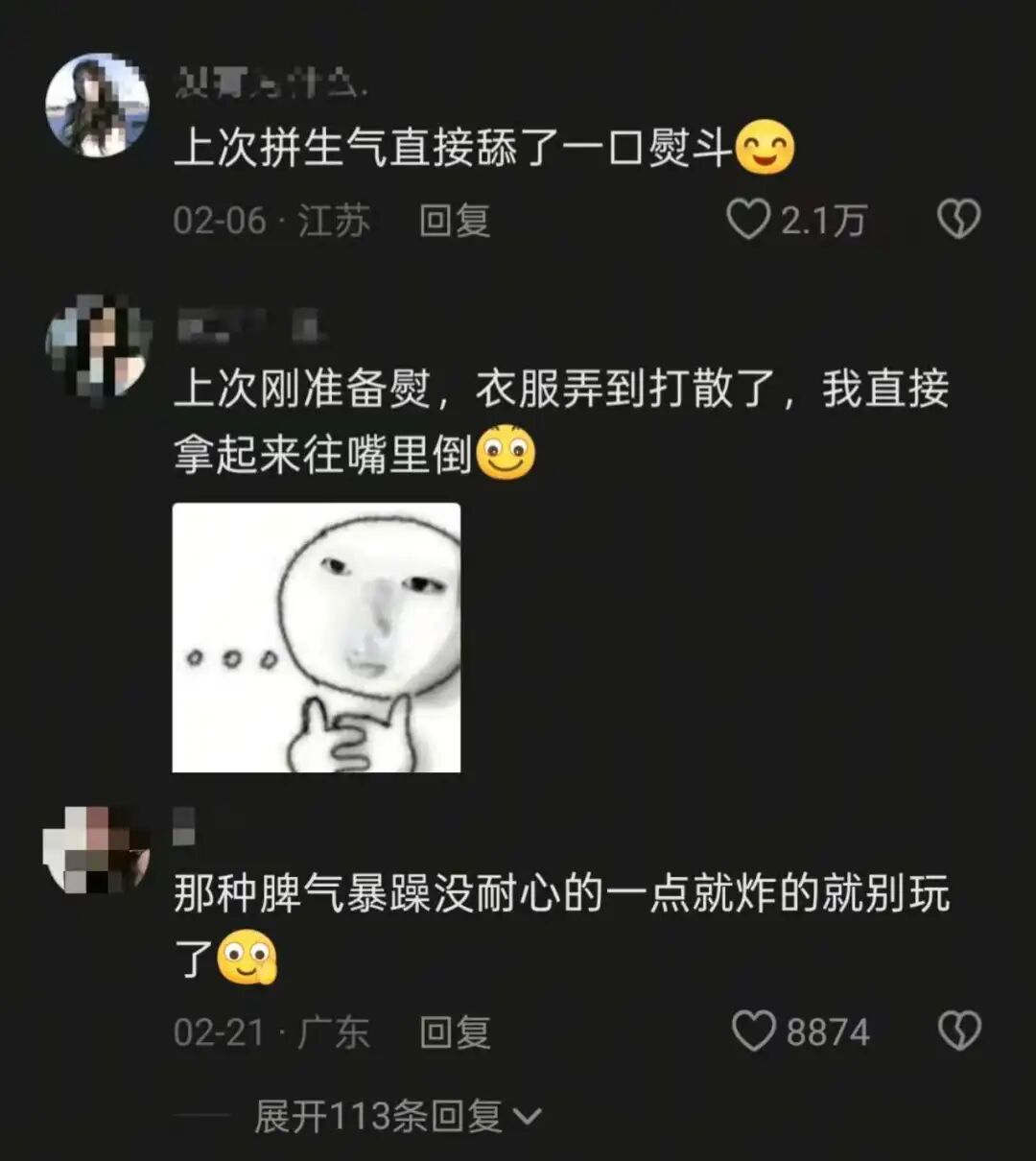
Task: Reply to the 02-21 Guangdong comment
Action: [455, 1033]
